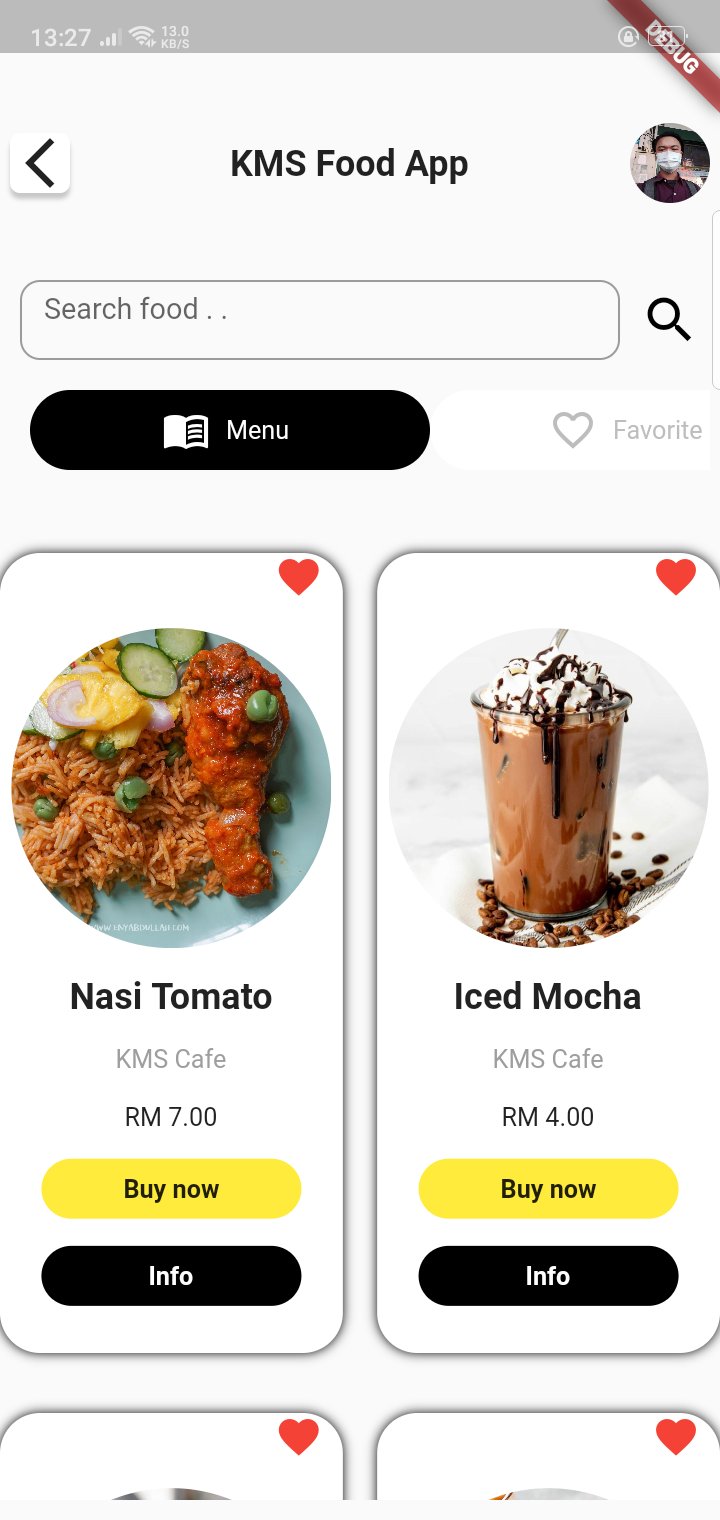The width and height of the screenshot is (720, 1520).
Task: Unfavorite the Nasi Tomato dish
Action: 299,576
